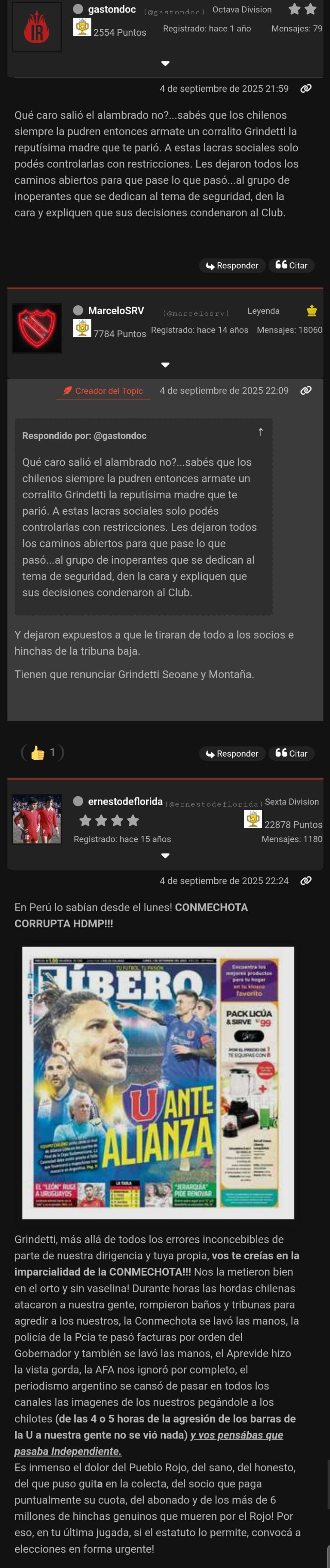Quote MarceloSRV's post with Citar
Screen dimensions: 330x1568
coord(291,754)
